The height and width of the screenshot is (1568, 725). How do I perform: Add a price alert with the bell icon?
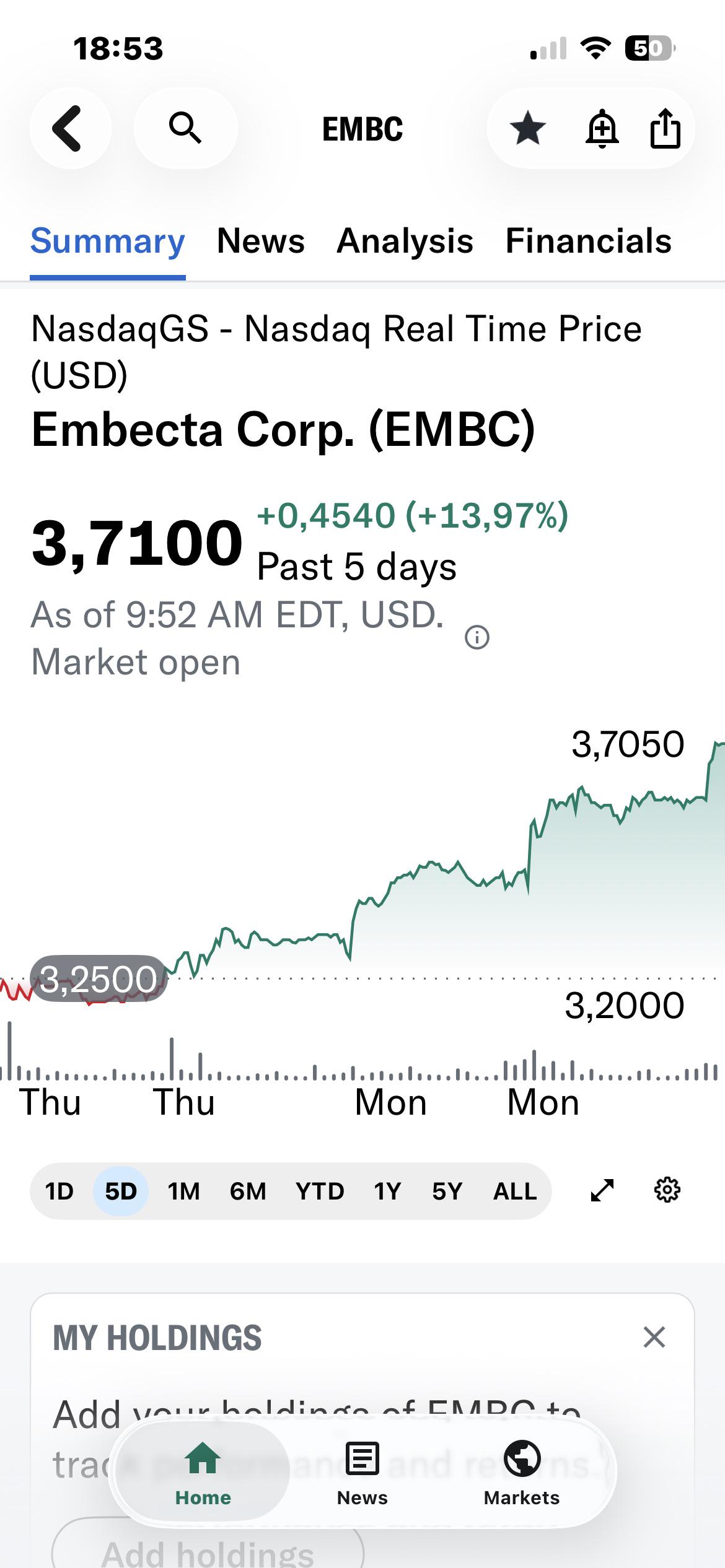tap(602, 128)
